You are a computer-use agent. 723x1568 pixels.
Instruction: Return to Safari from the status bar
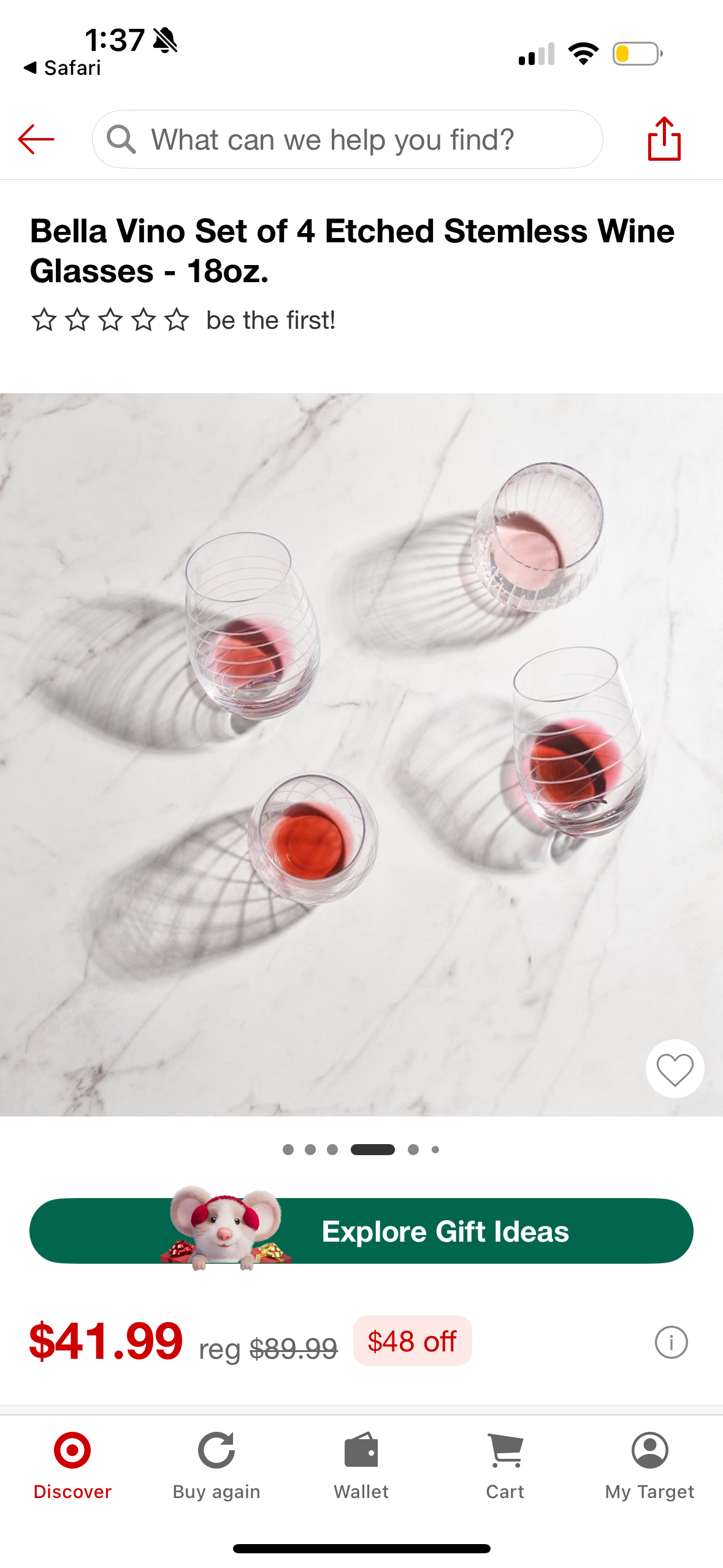click(x=63, y=67)
